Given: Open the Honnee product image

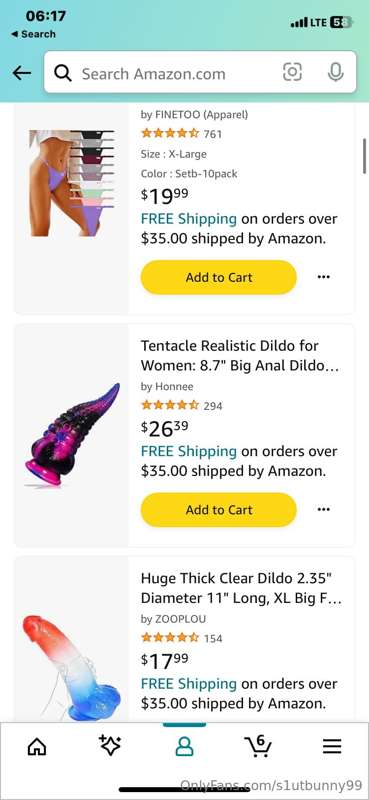Looking at the screenshot, I should tap(71, 435).
